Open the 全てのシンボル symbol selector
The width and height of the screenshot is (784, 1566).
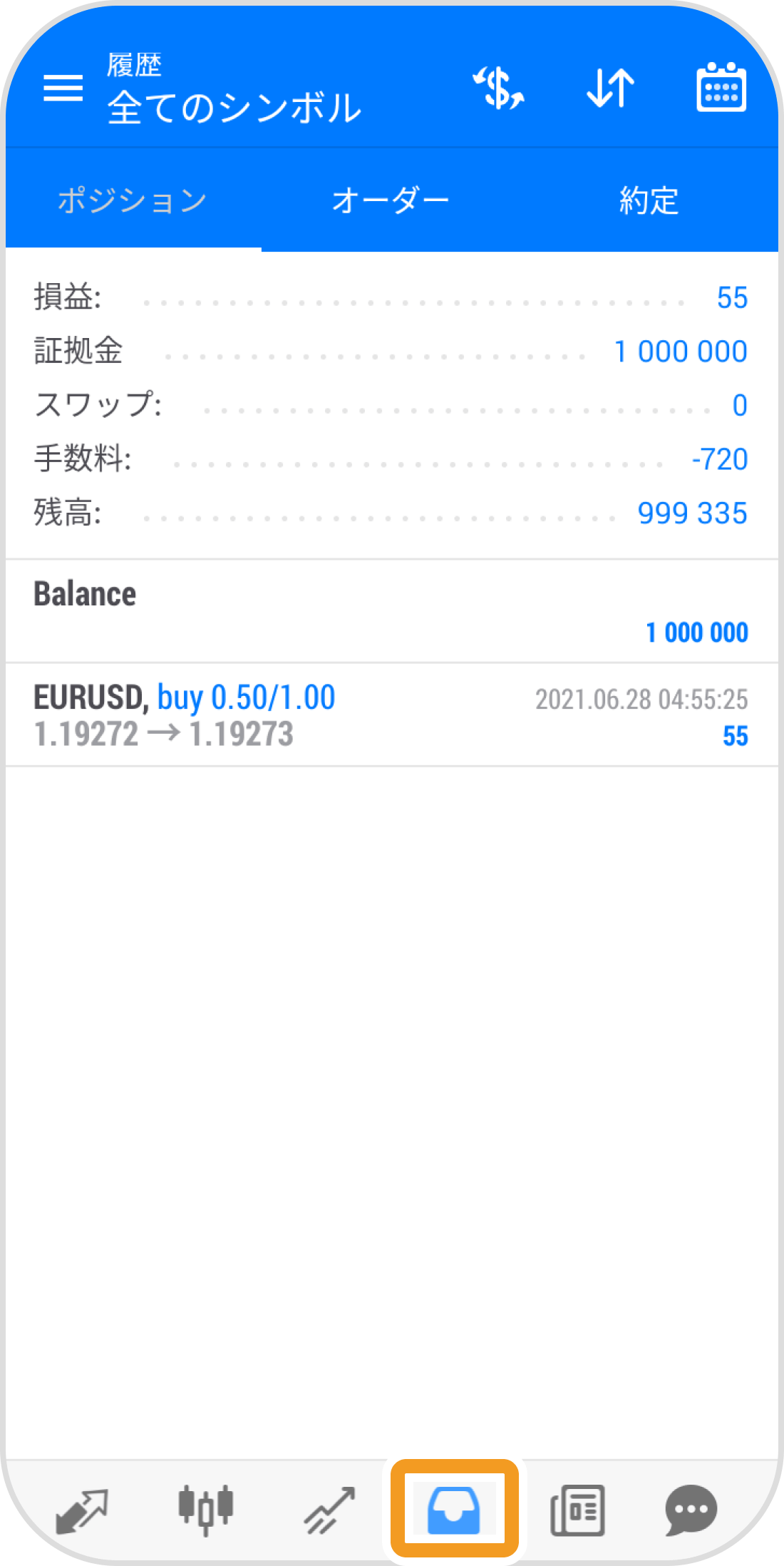pyautogui.click(x=233, y=108)
